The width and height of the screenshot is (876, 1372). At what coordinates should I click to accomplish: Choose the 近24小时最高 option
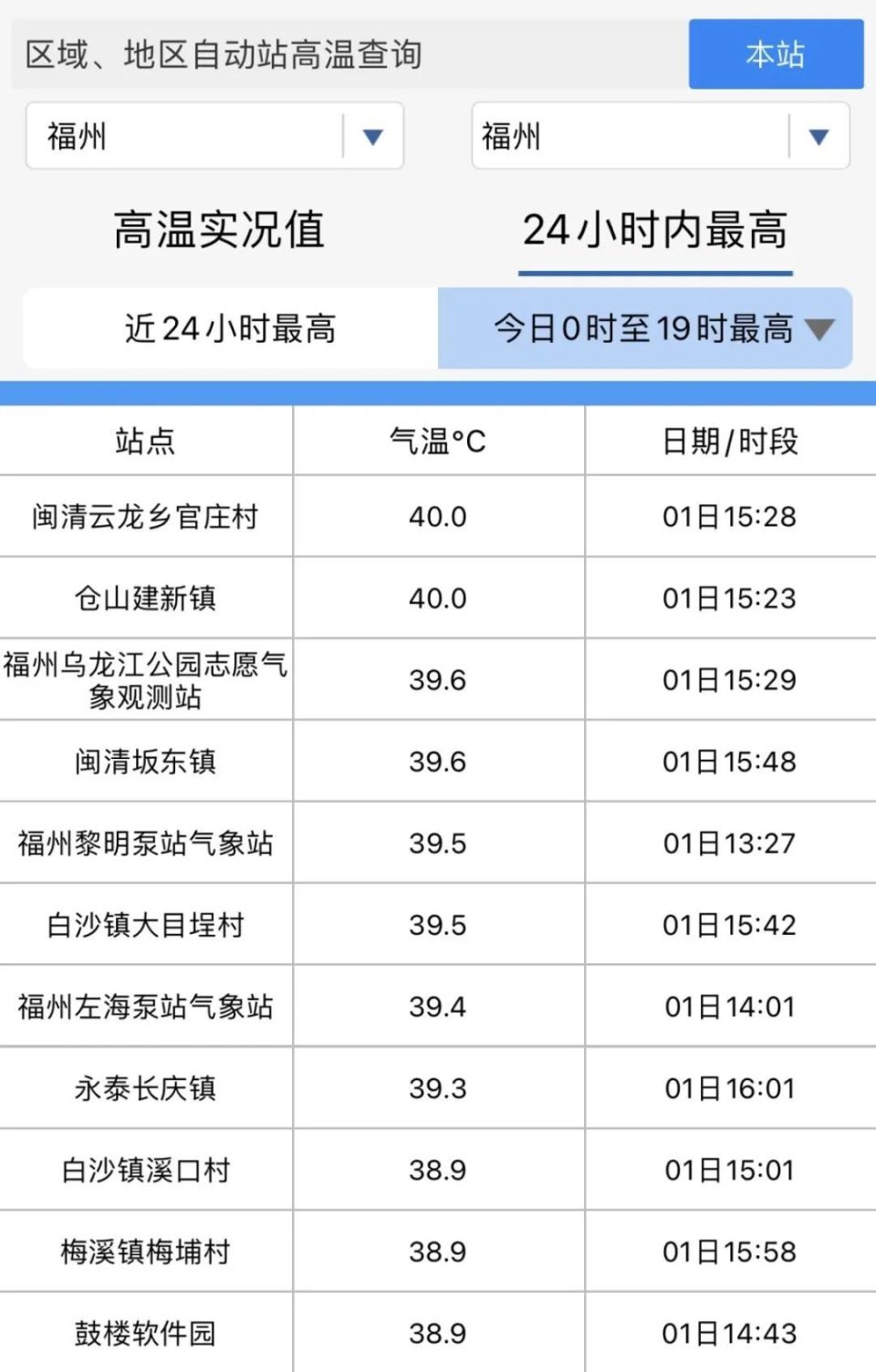(x=231, y=328)
